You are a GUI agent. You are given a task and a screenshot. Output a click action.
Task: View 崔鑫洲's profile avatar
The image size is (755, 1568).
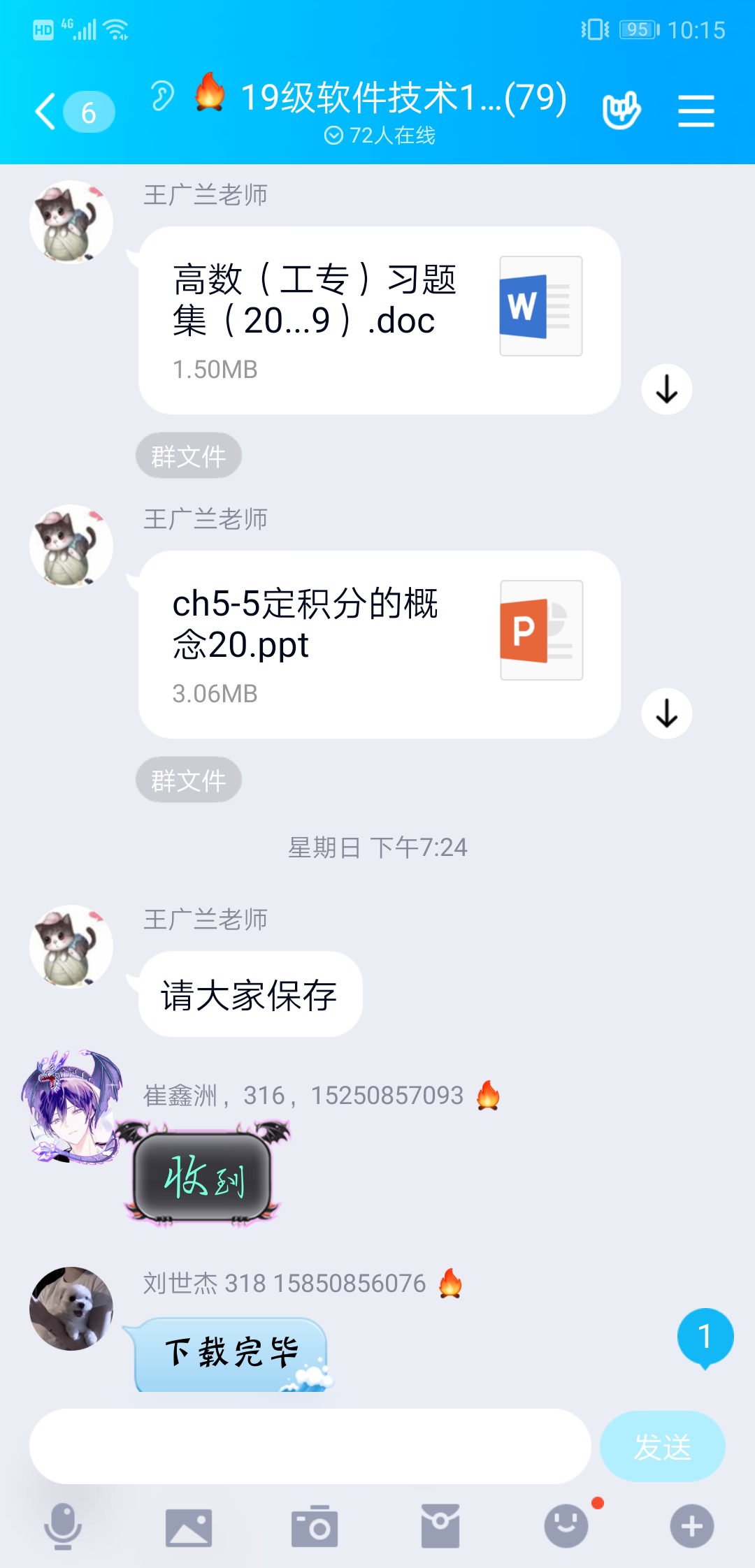(71, 1105)
